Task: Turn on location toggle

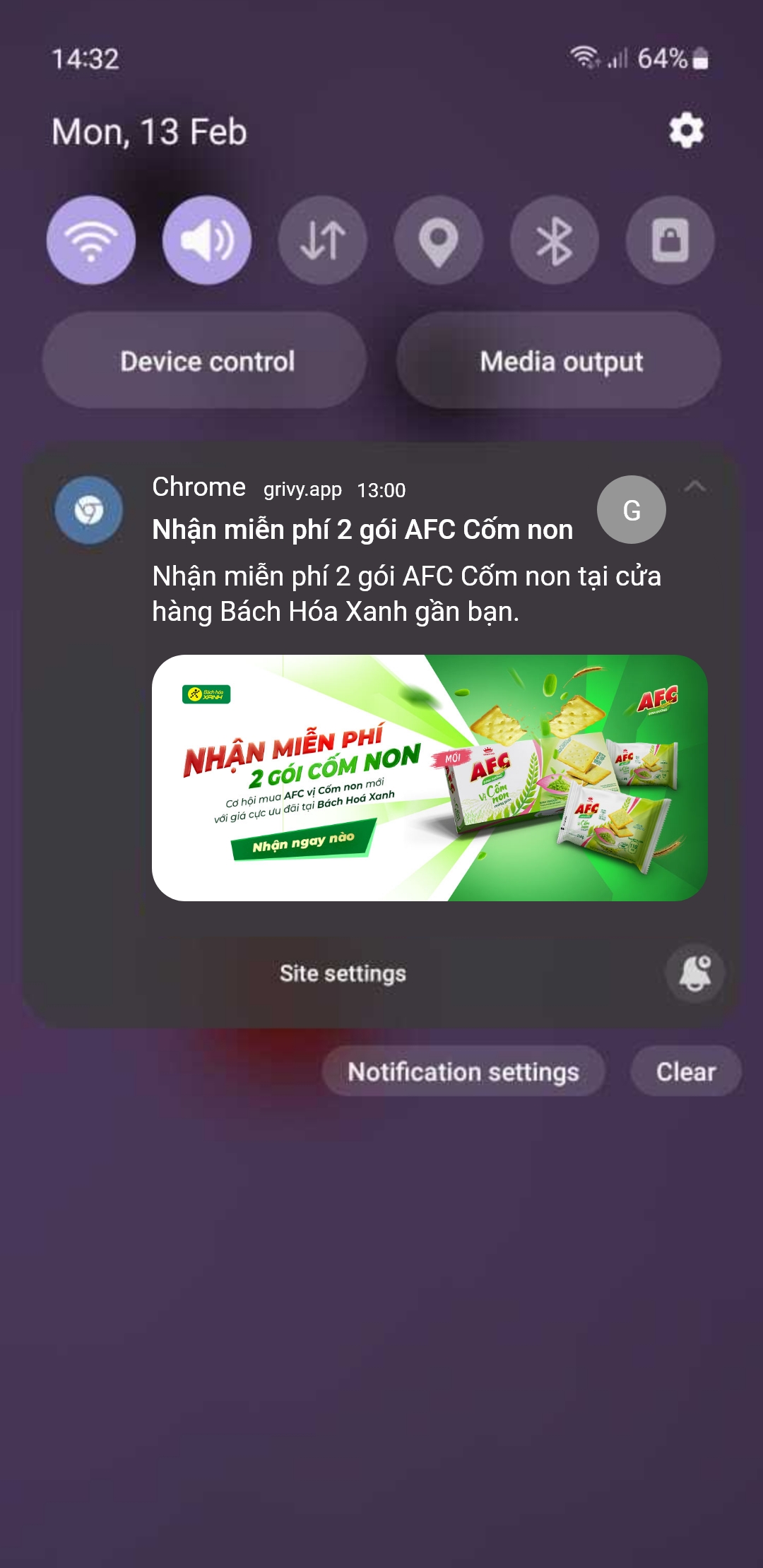Action: tap(439, 240)
